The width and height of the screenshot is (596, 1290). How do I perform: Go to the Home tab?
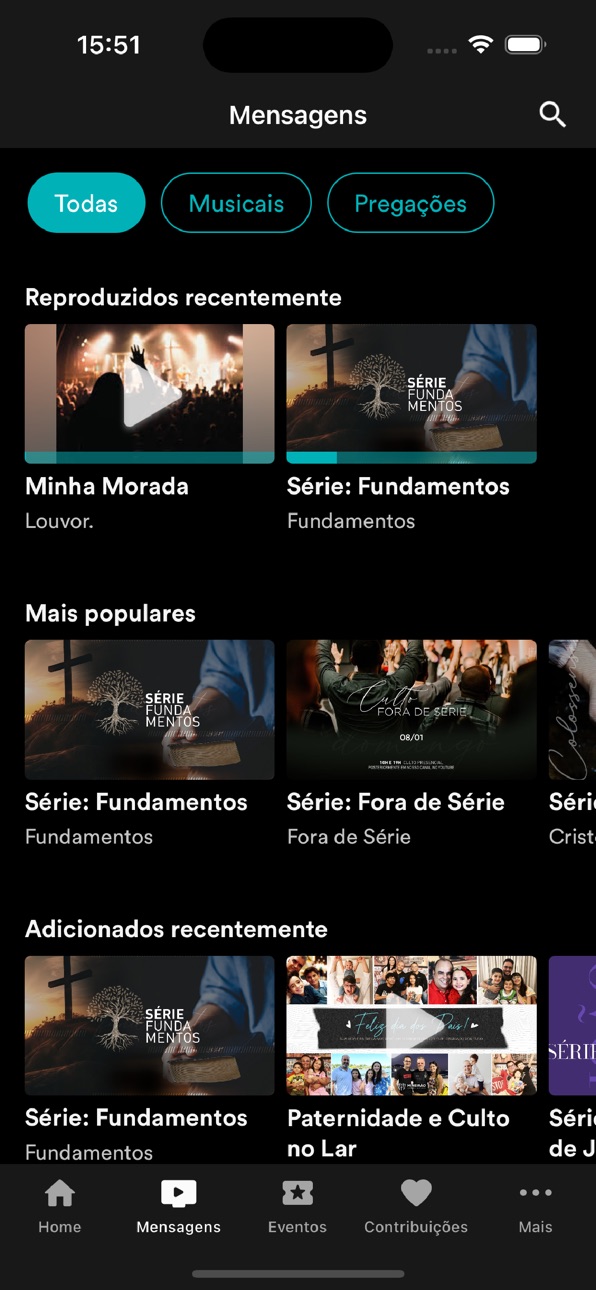click(x=60, y=1207)
